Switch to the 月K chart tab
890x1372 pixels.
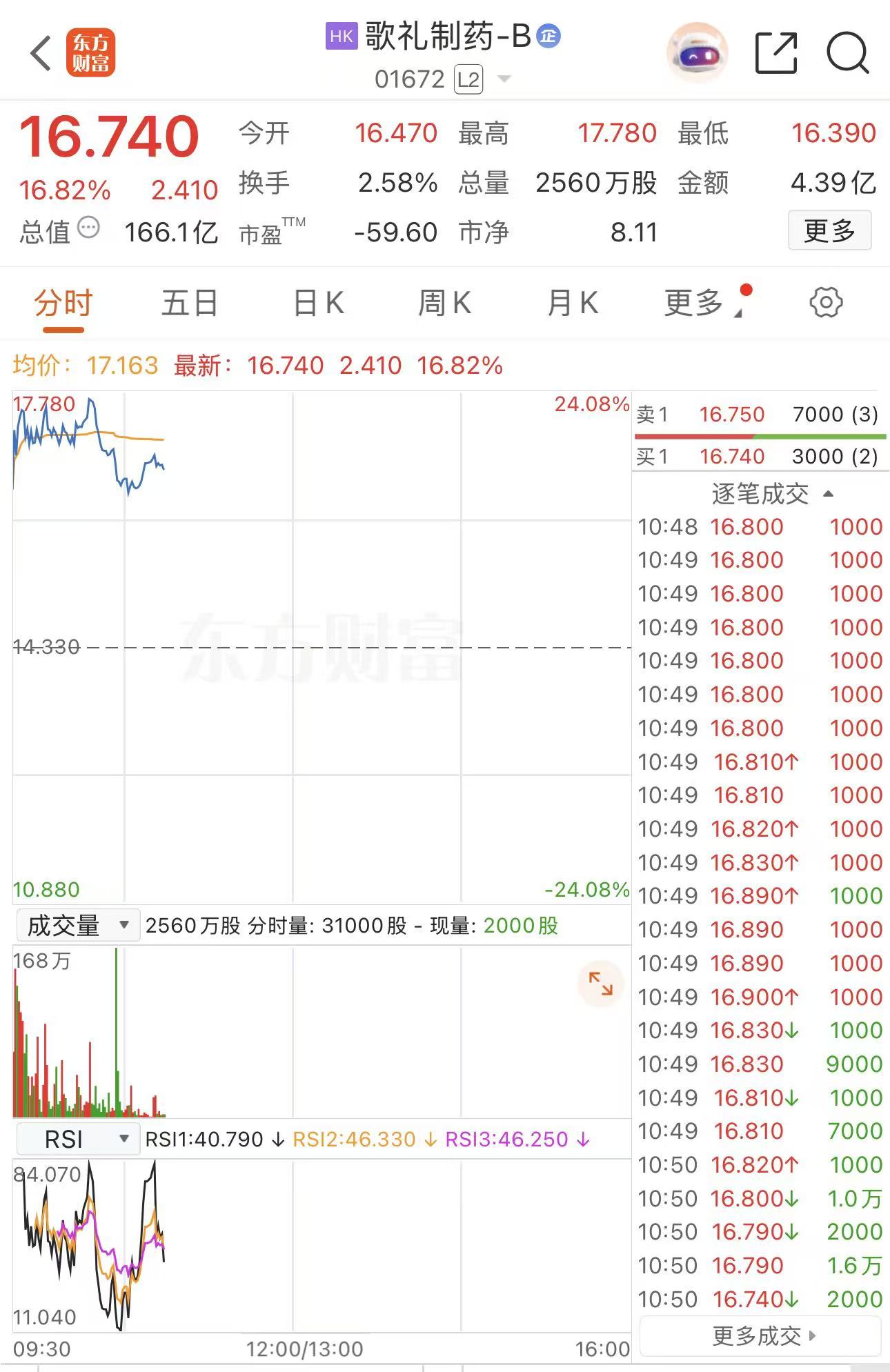pos(572,304)
